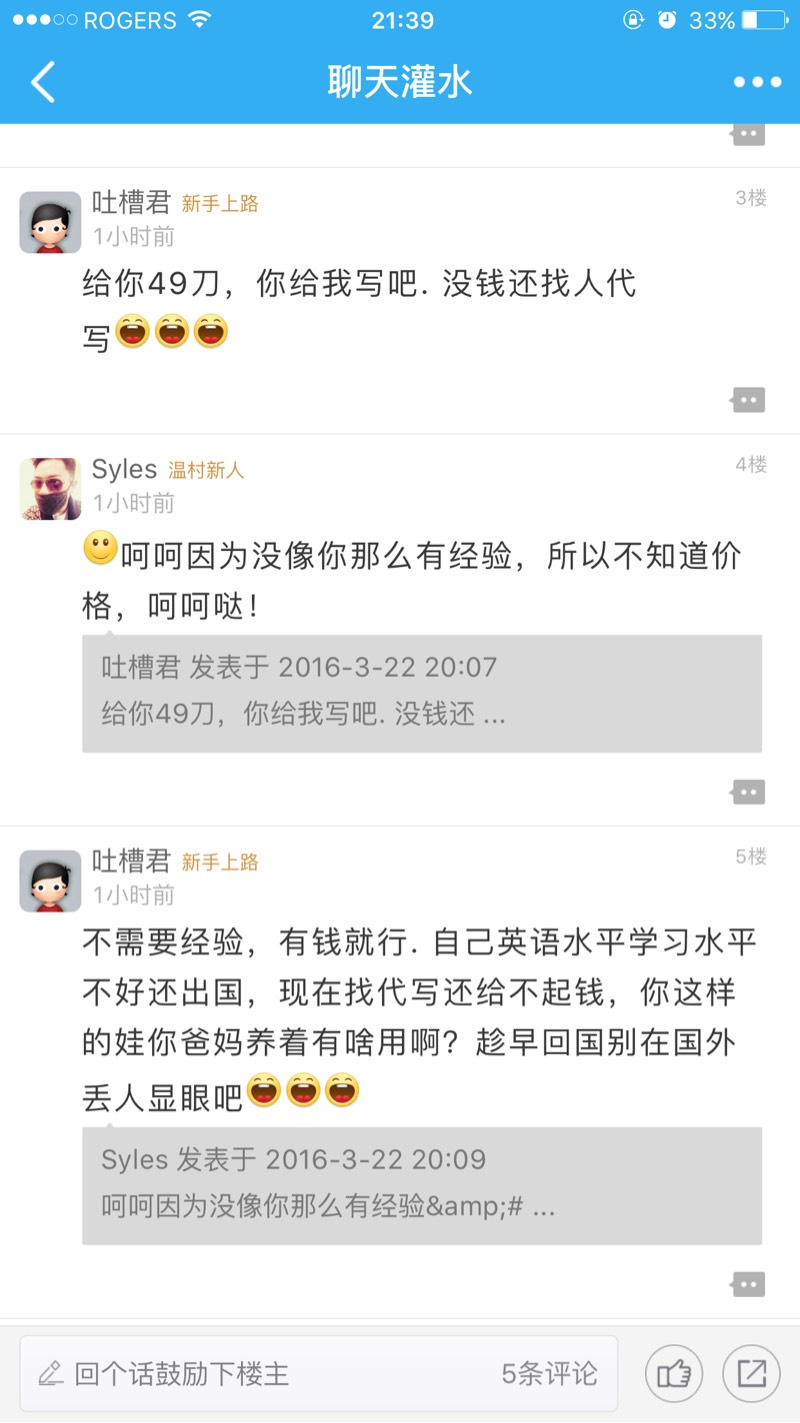Tap the Syles username on 4楼
Viewport: 800px width, 1423px height.
124,469
